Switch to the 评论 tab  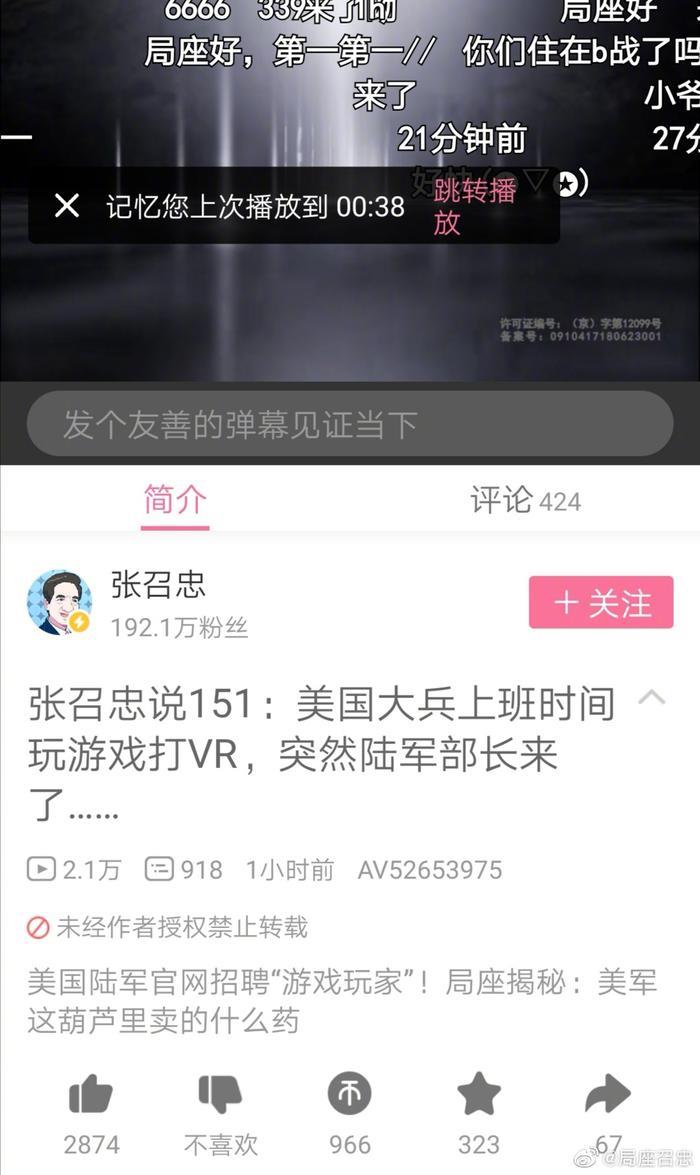tap(525, 500)
